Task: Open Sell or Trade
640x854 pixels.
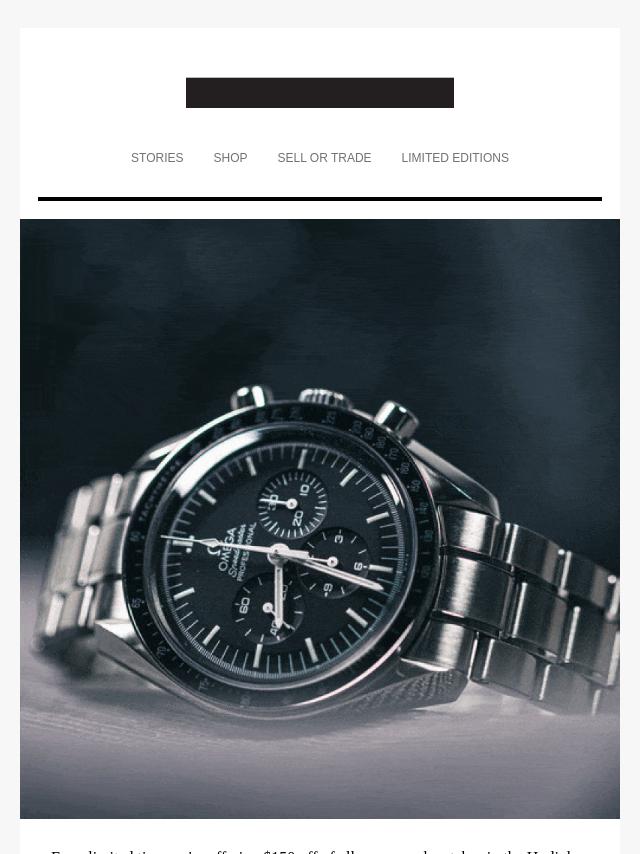Action: point(324,158)
